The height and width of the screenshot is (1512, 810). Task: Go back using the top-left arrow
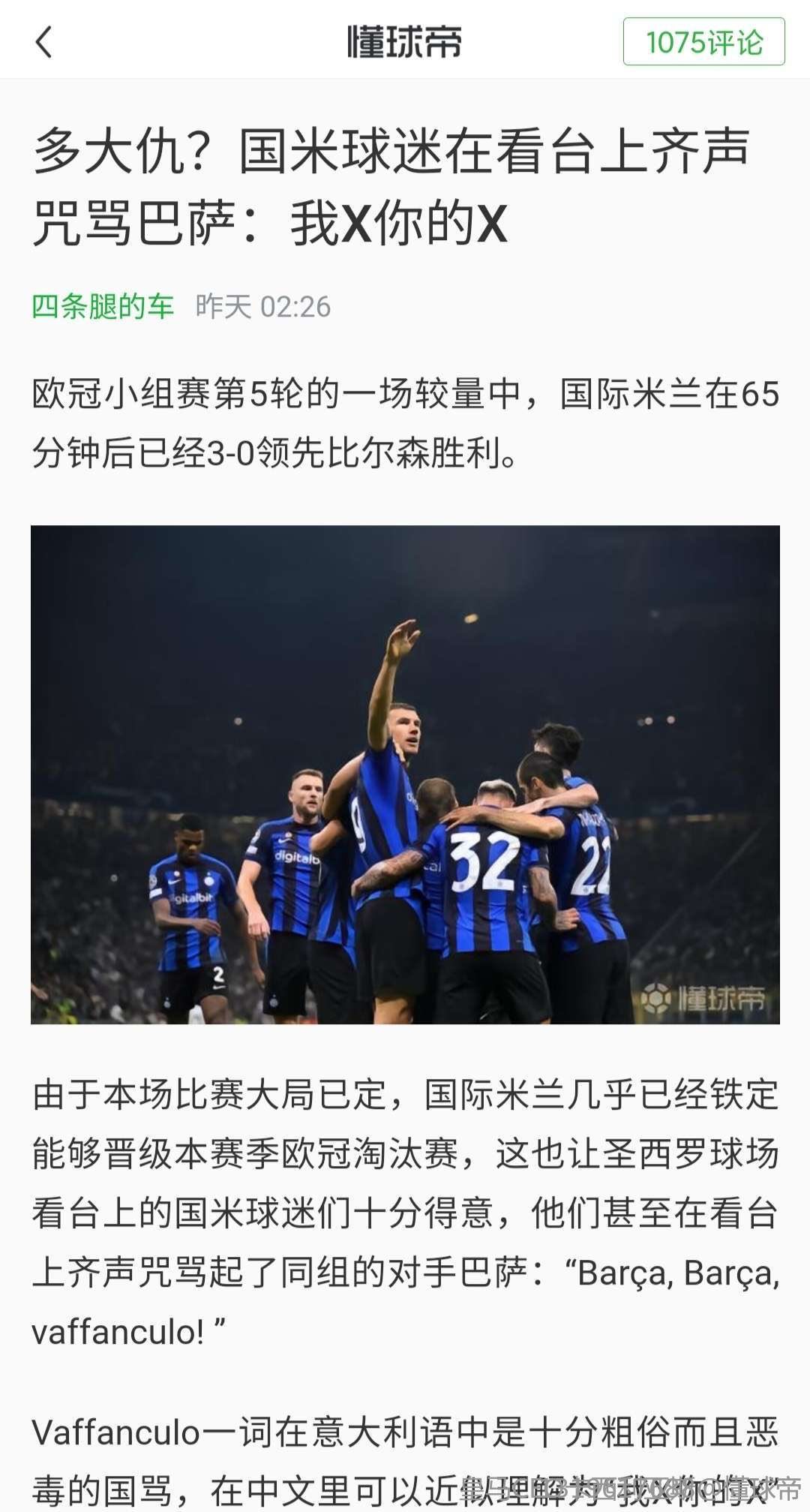(x=44, y=42)
